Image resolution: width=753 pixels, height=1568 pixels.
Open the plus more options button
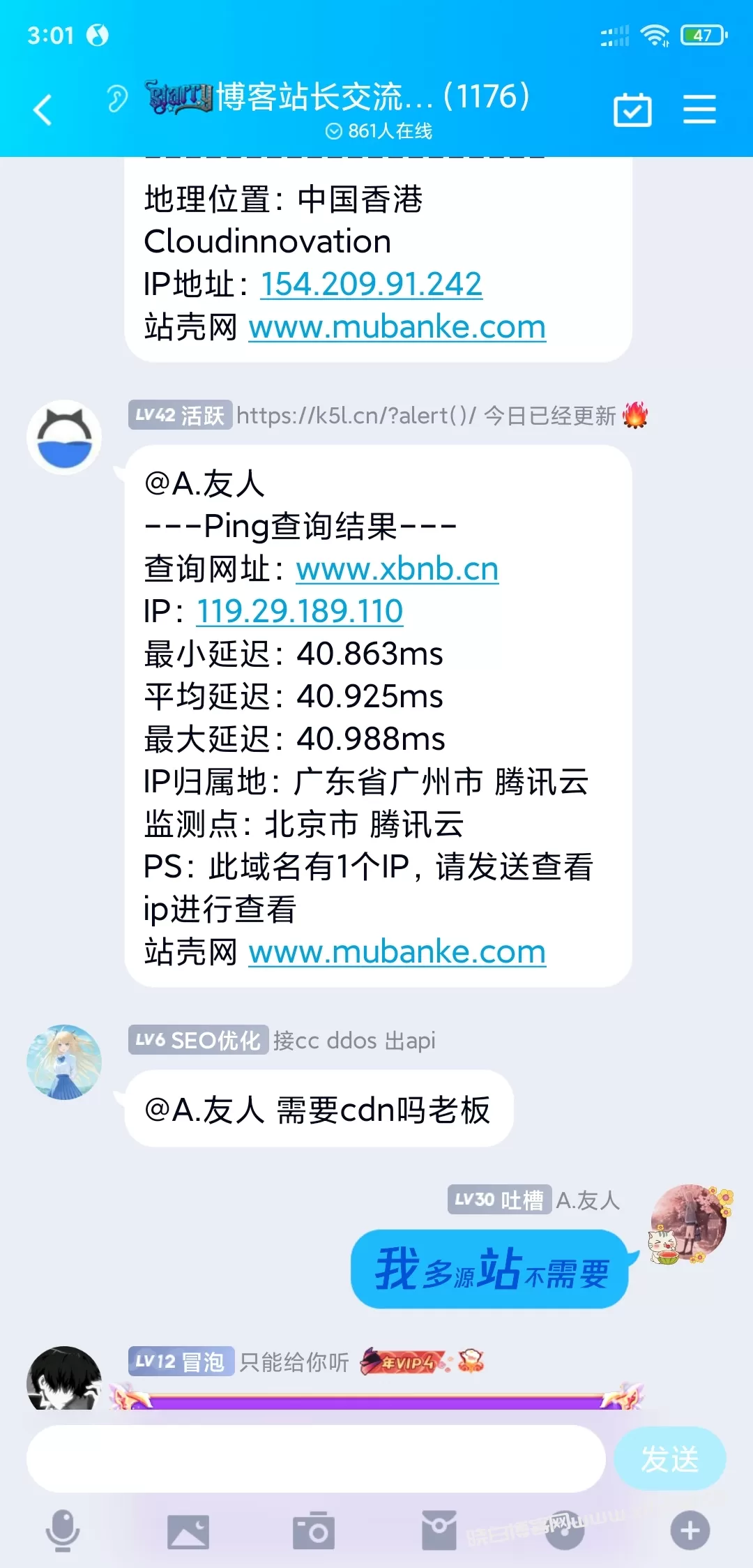(x=690, y=1531)
